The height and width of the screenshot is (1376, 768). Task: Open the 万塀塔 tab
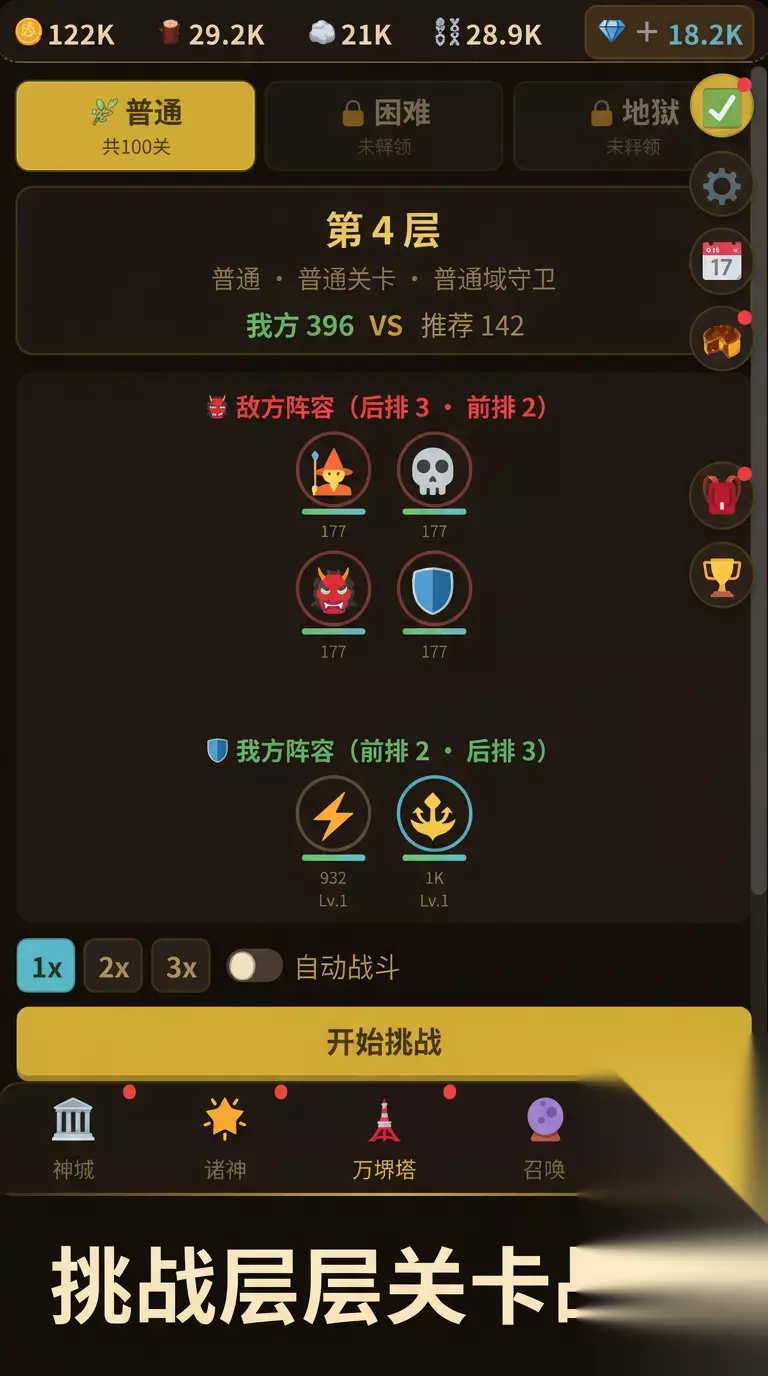click(384, 1138)
